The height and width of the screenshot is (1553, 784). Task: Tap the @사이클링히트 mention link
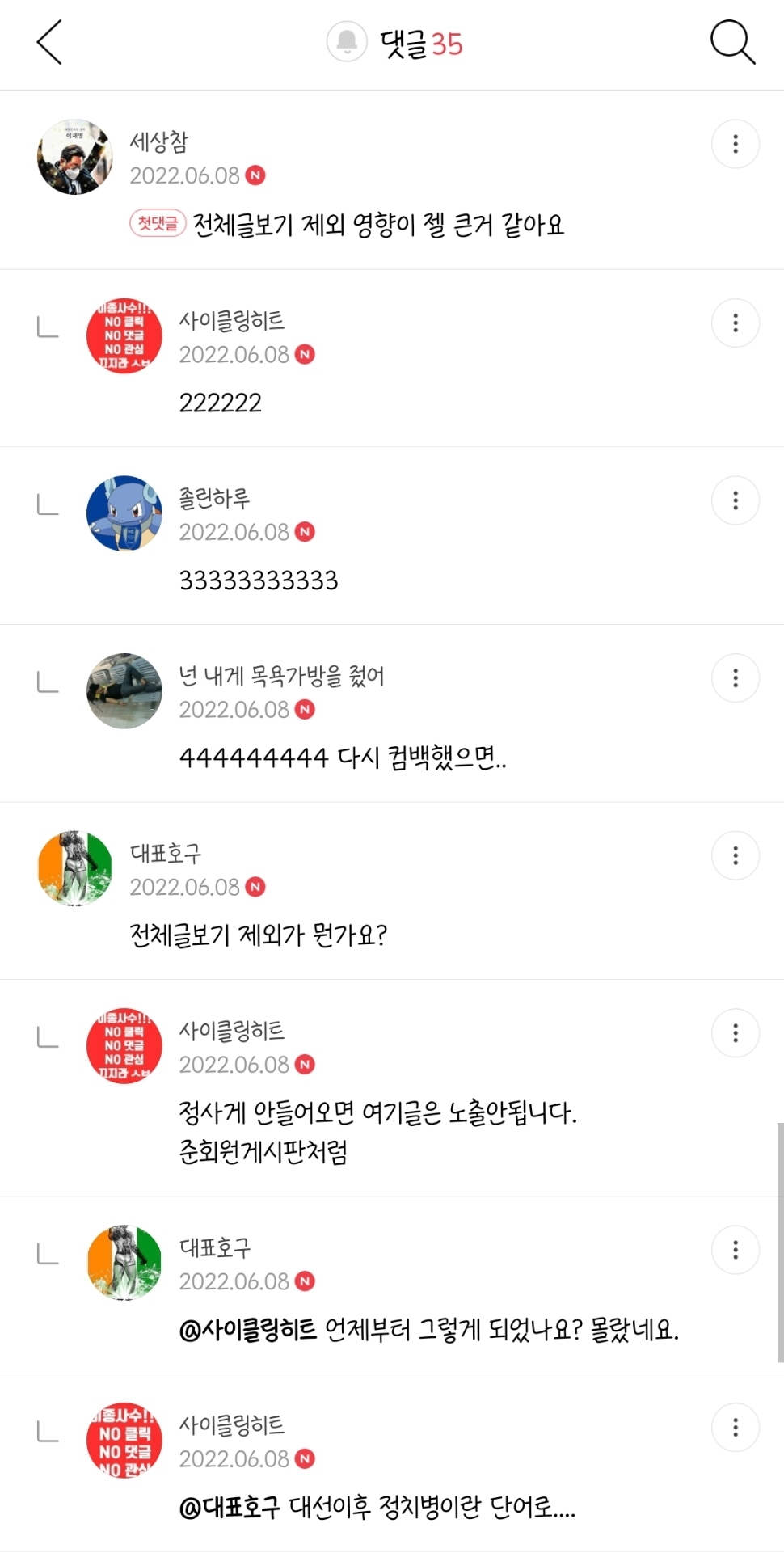click(248, 1329)
